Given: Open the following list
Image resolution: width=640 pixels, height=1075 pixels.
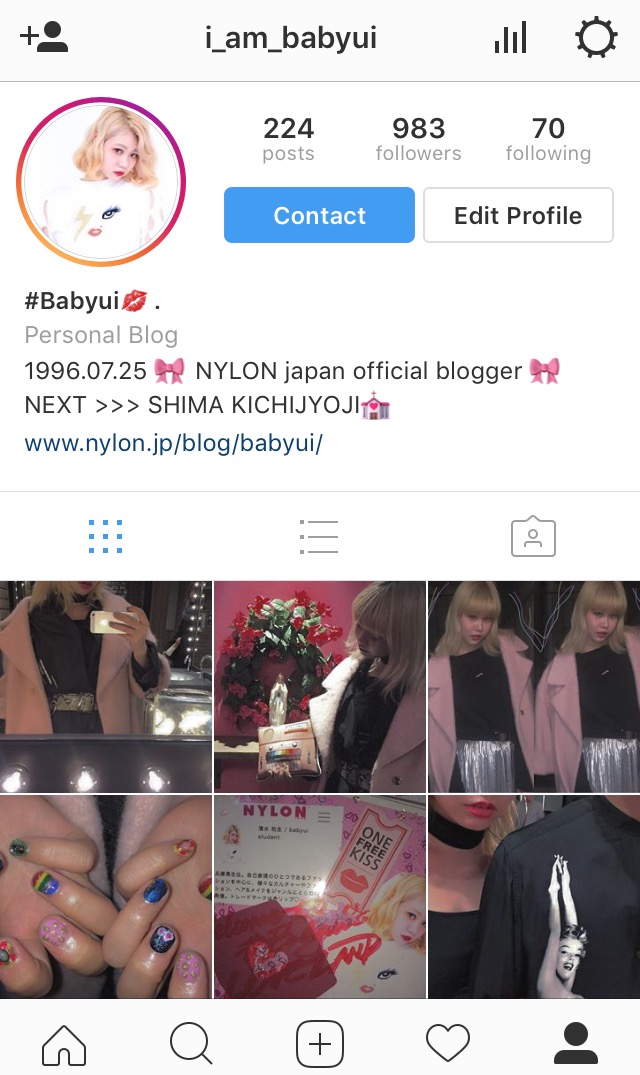Looking at the screenshot, I should 548,139.
